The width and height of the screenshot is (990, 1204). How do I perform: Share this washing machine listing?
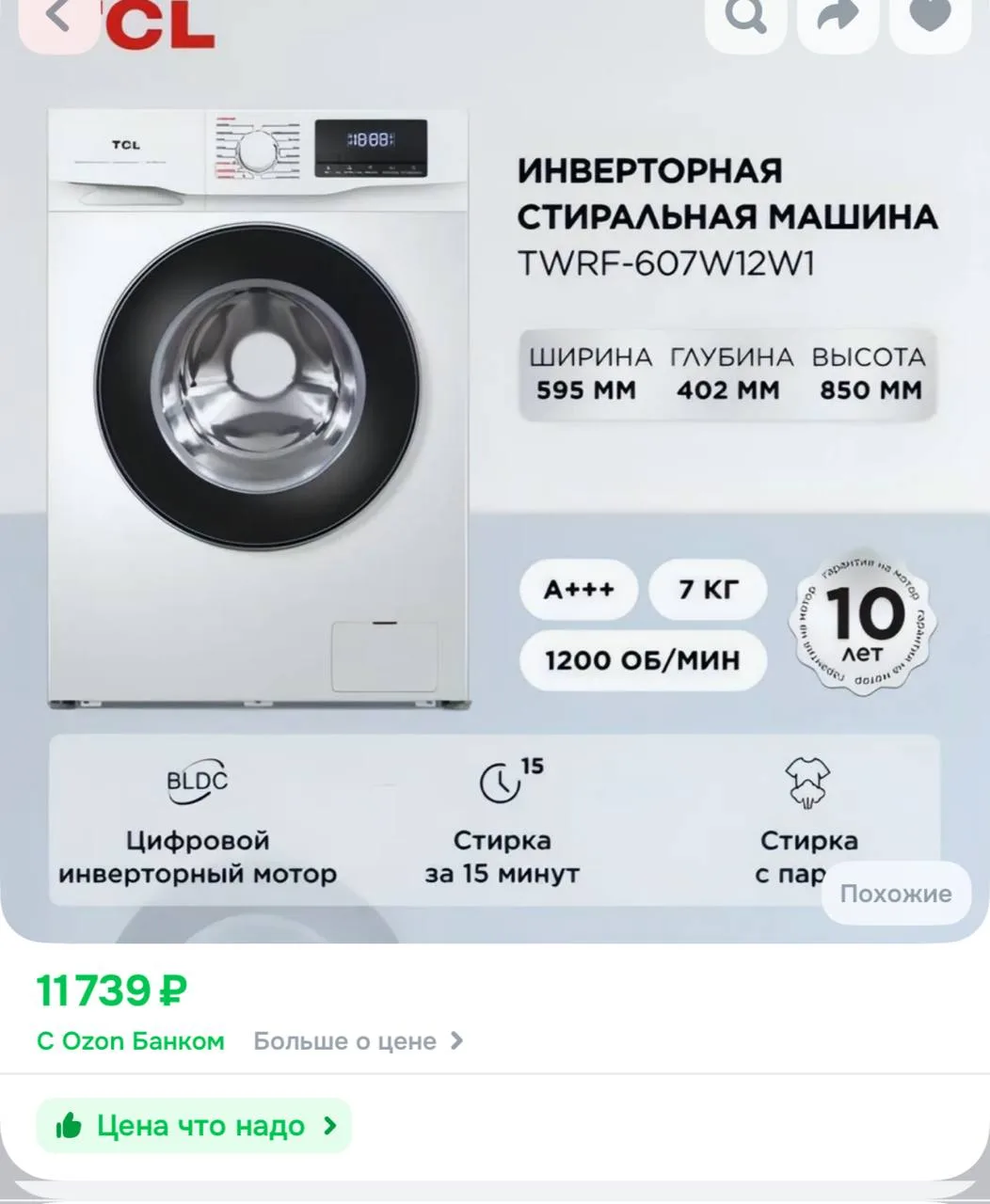[x=838, y=17]
